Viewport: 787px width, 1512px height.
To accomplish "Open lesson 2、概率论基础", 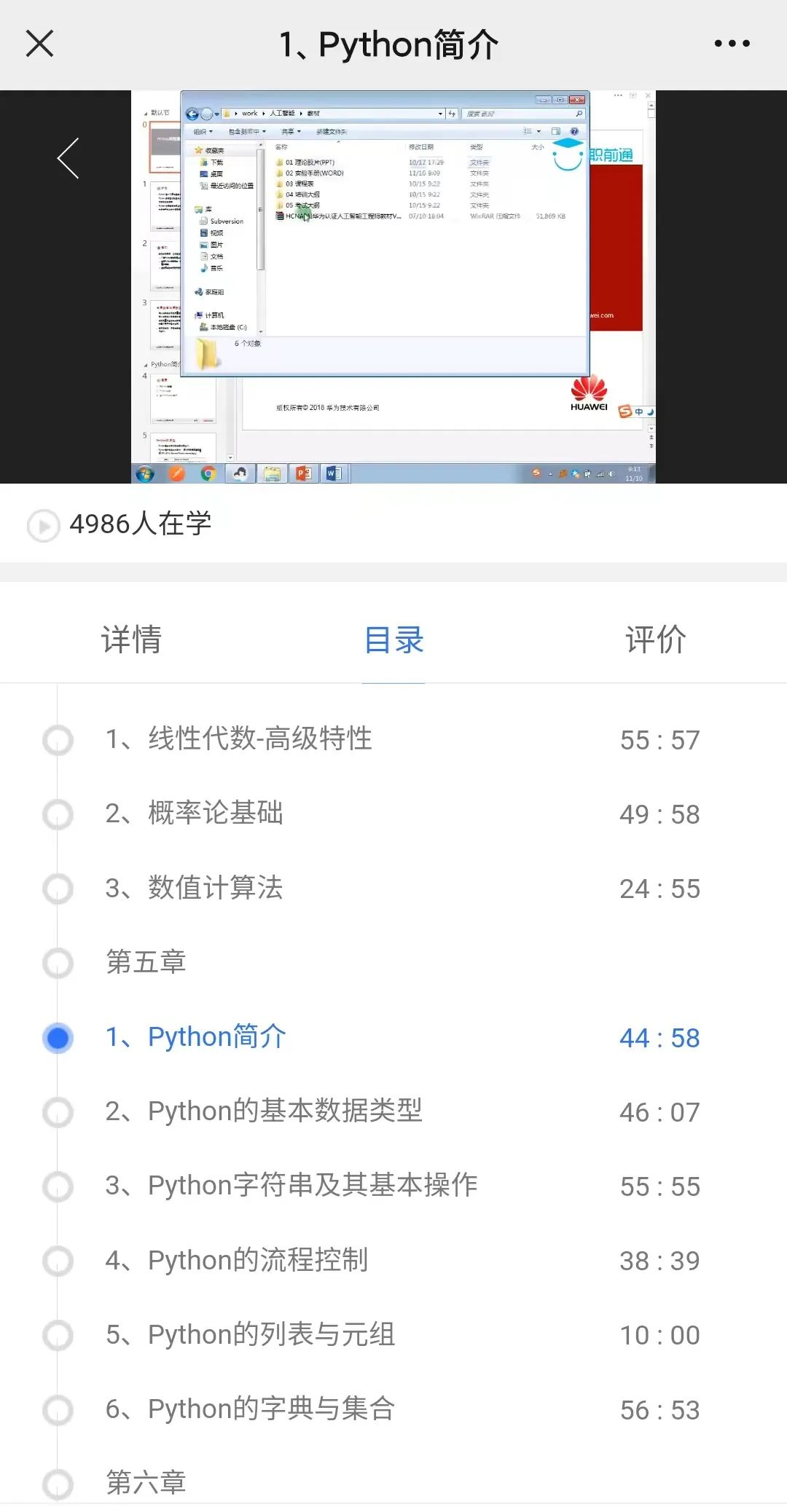I will (393, 814).
